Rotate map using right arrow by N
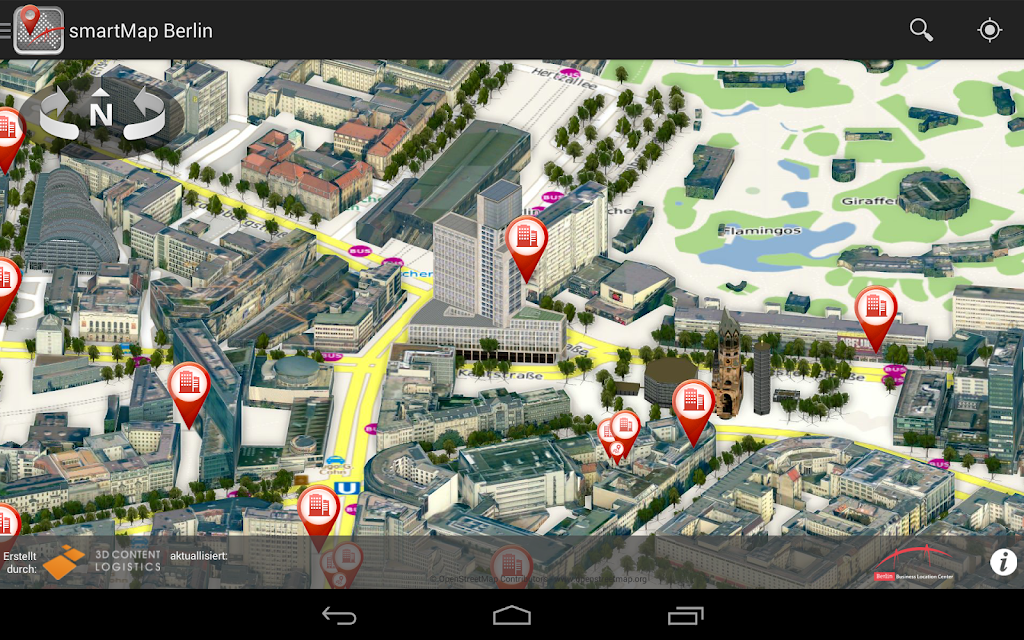The height and width of the screenshot is (640, 1024). 144,114
